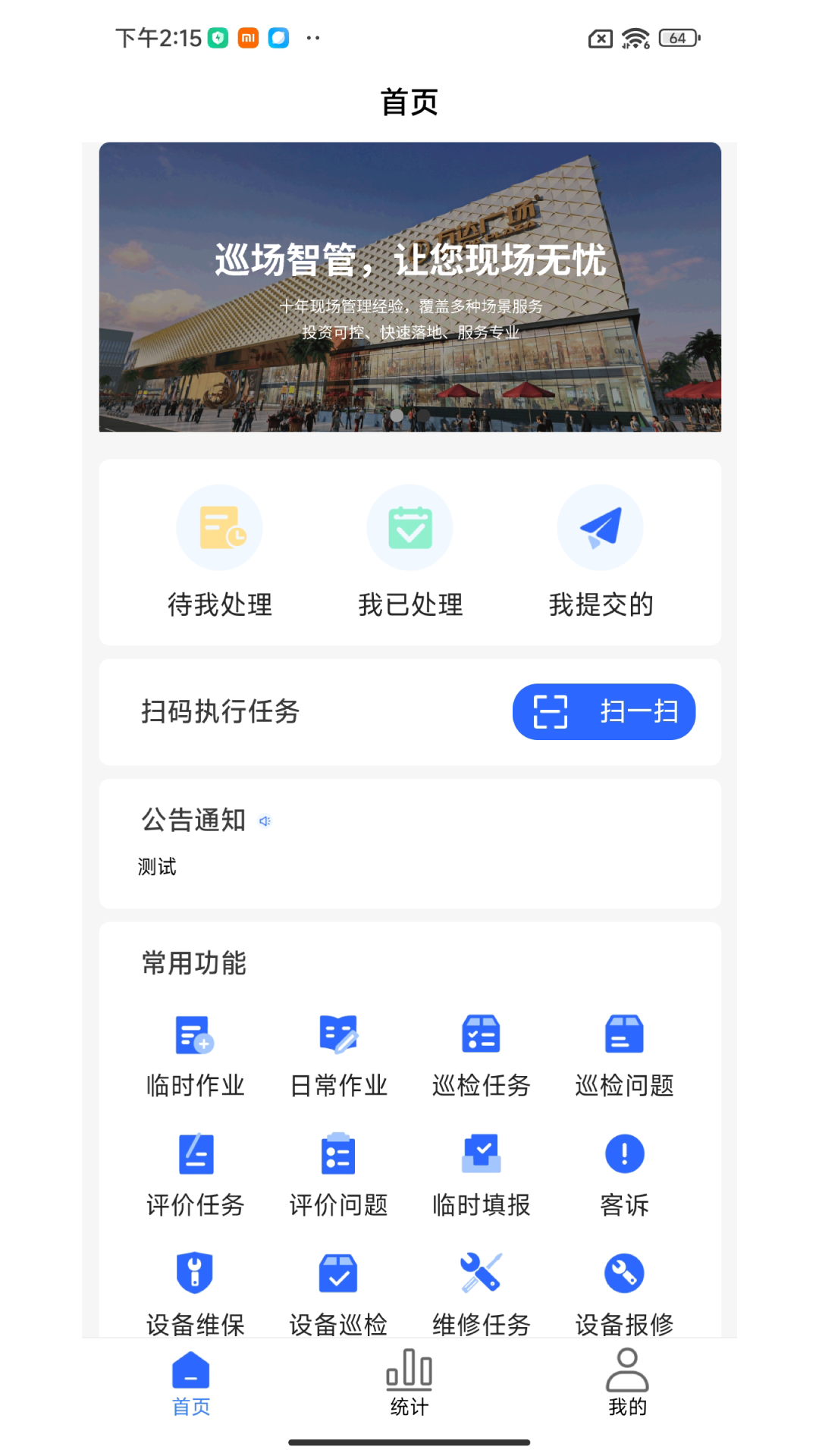The height and width of the screenshot is (1456, 819).
Task: Select the 设备维保 equipment maintenance icon
Action: coord(196,1272)
